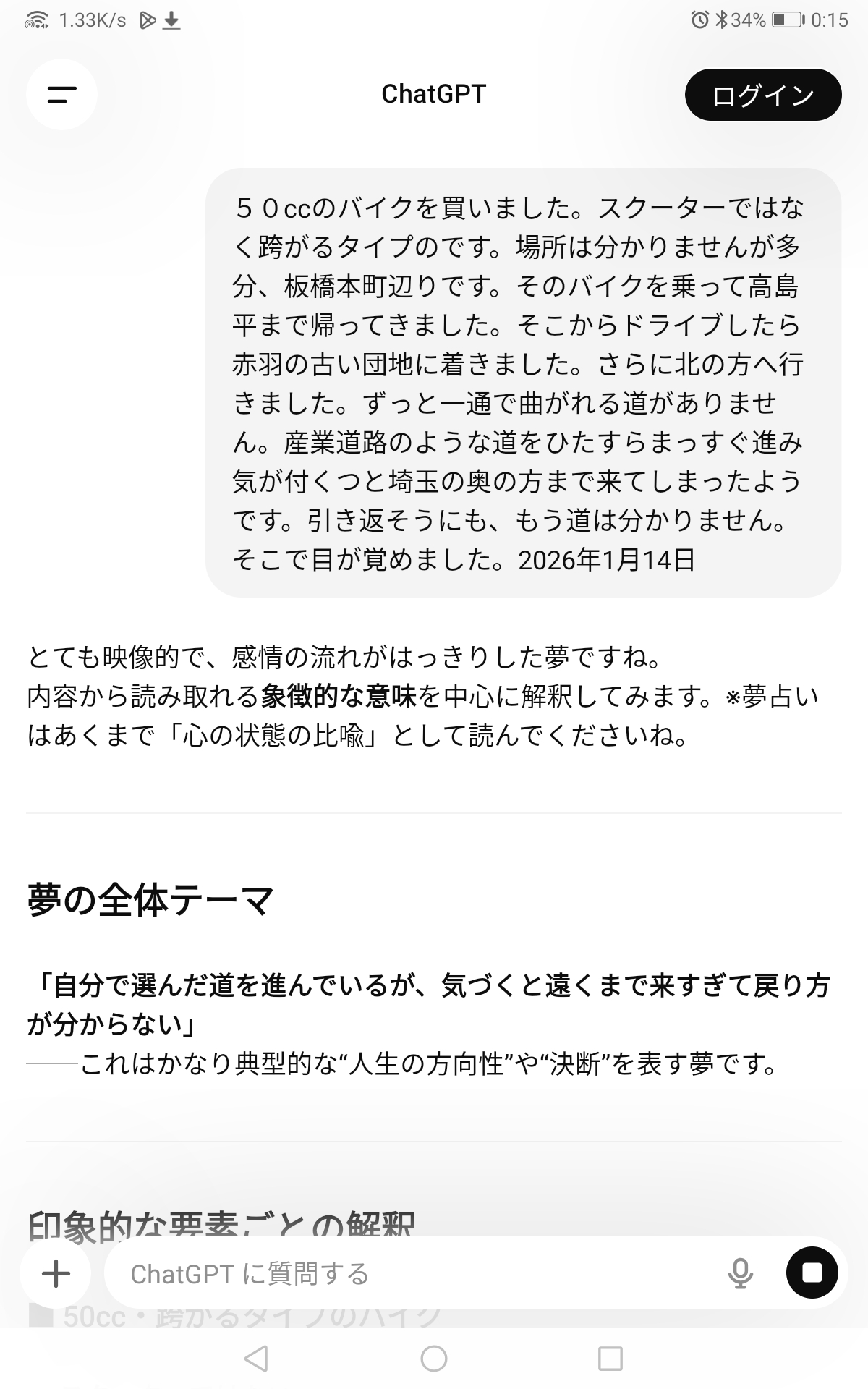
Task: Stop the response generation
Action: 812,1273
